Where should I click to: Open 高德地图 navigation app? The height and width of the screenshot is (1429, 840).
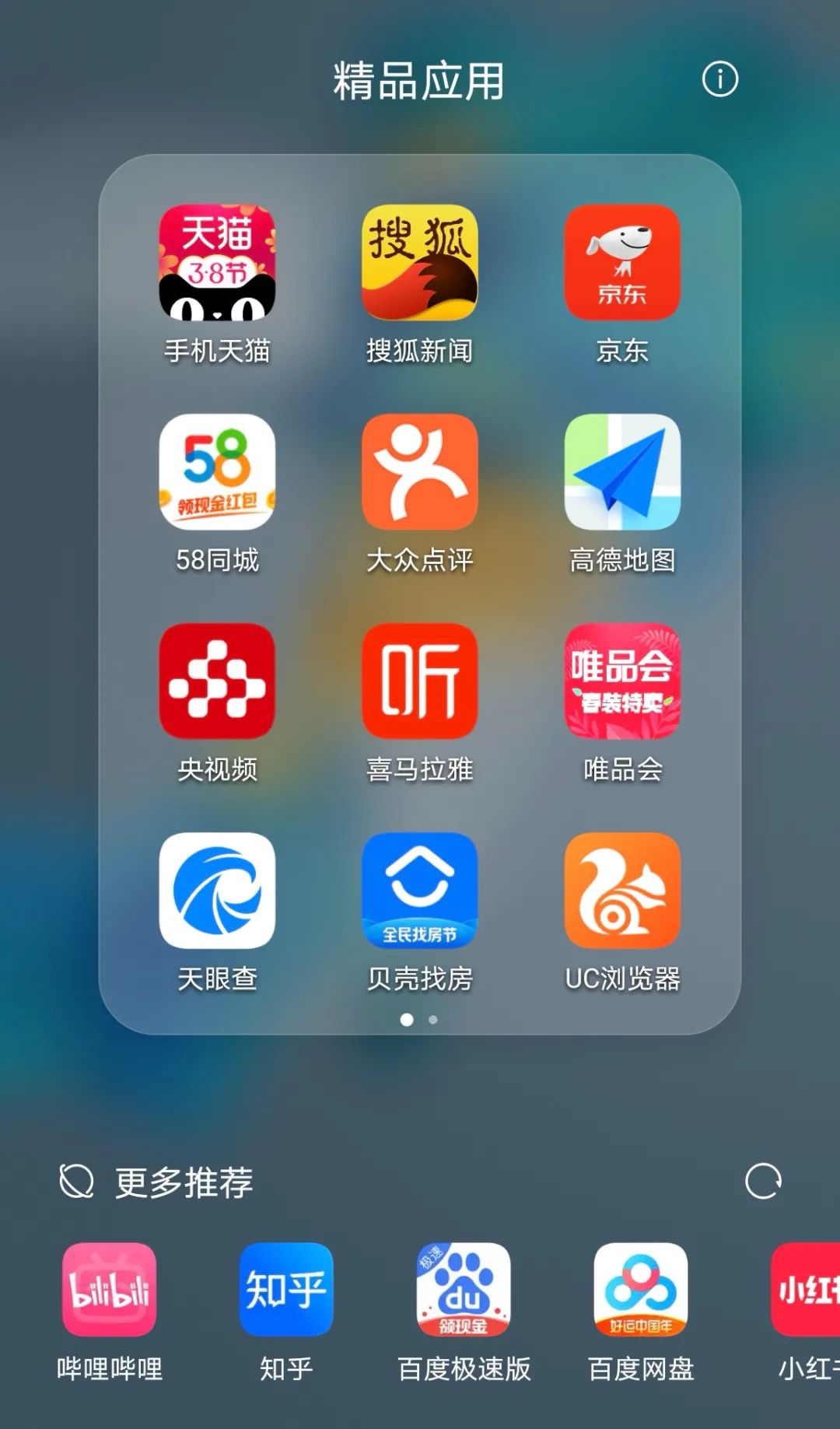622,472
